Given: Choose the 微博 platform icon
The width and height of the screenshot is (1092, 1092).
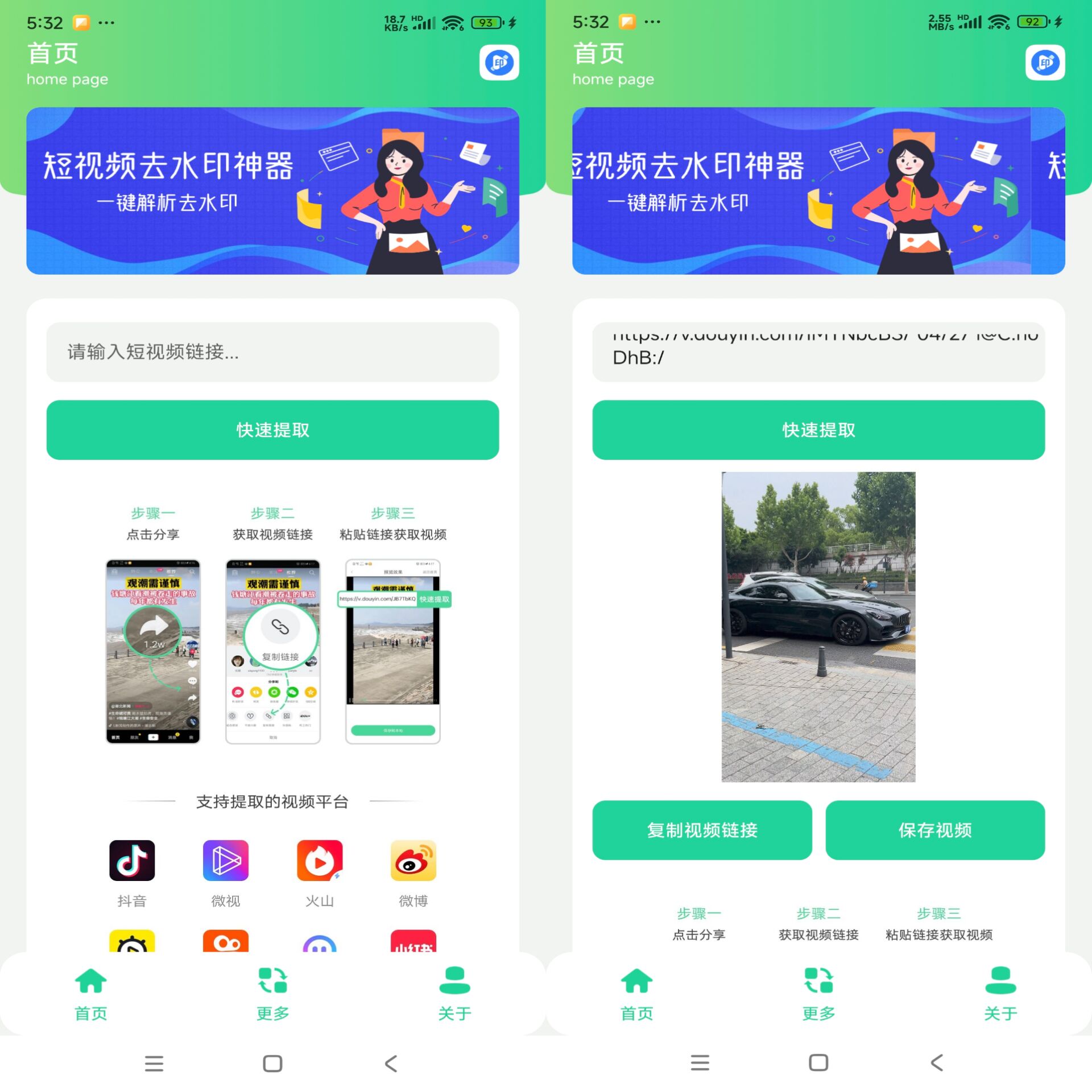Looking at the screenshot, I should [x=413, y=860].
